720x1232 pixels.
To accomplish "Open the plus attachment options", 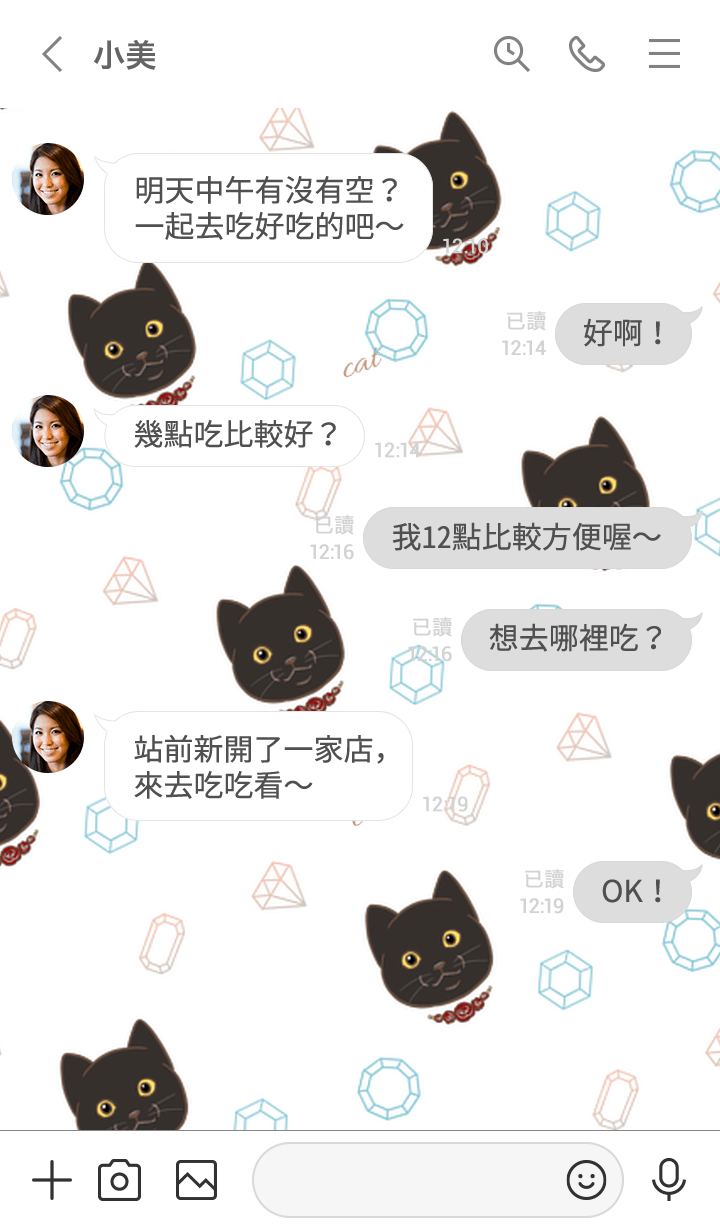I will (52, 1181).
